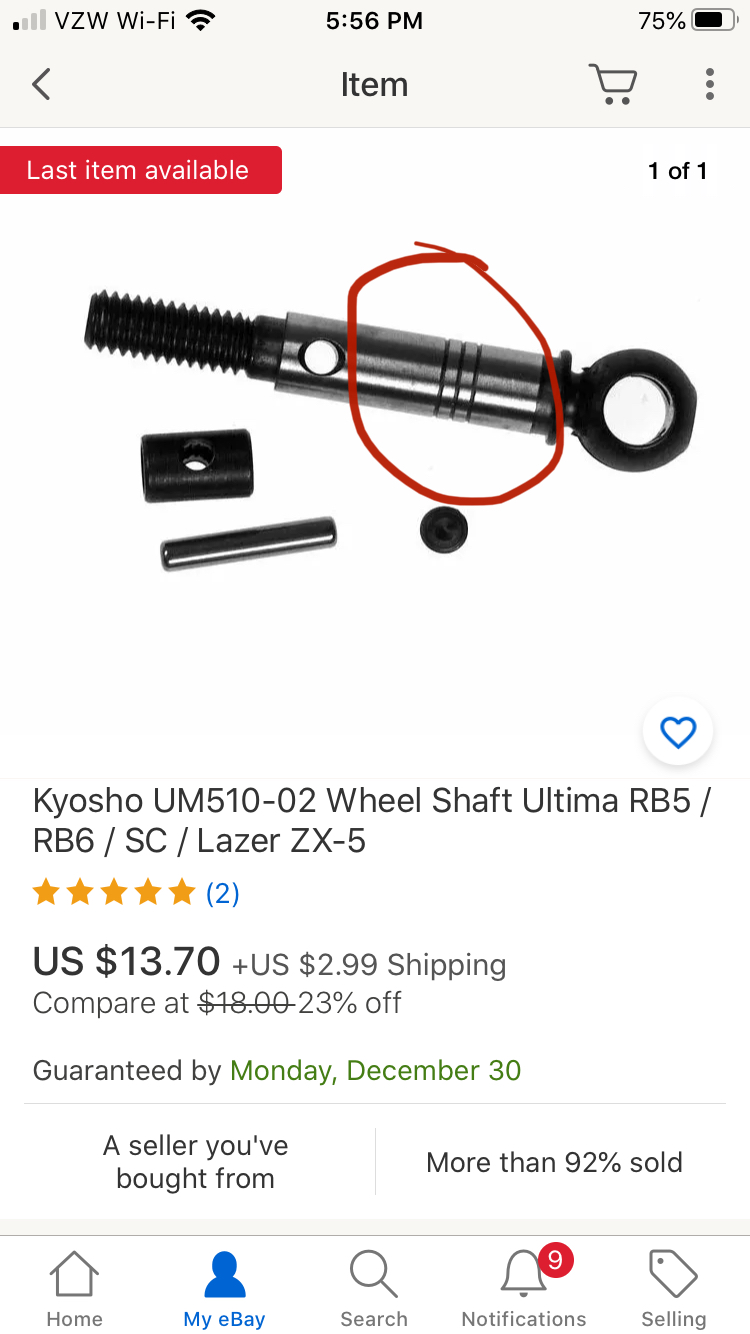Switch to the Search tab

point(374,1290)
